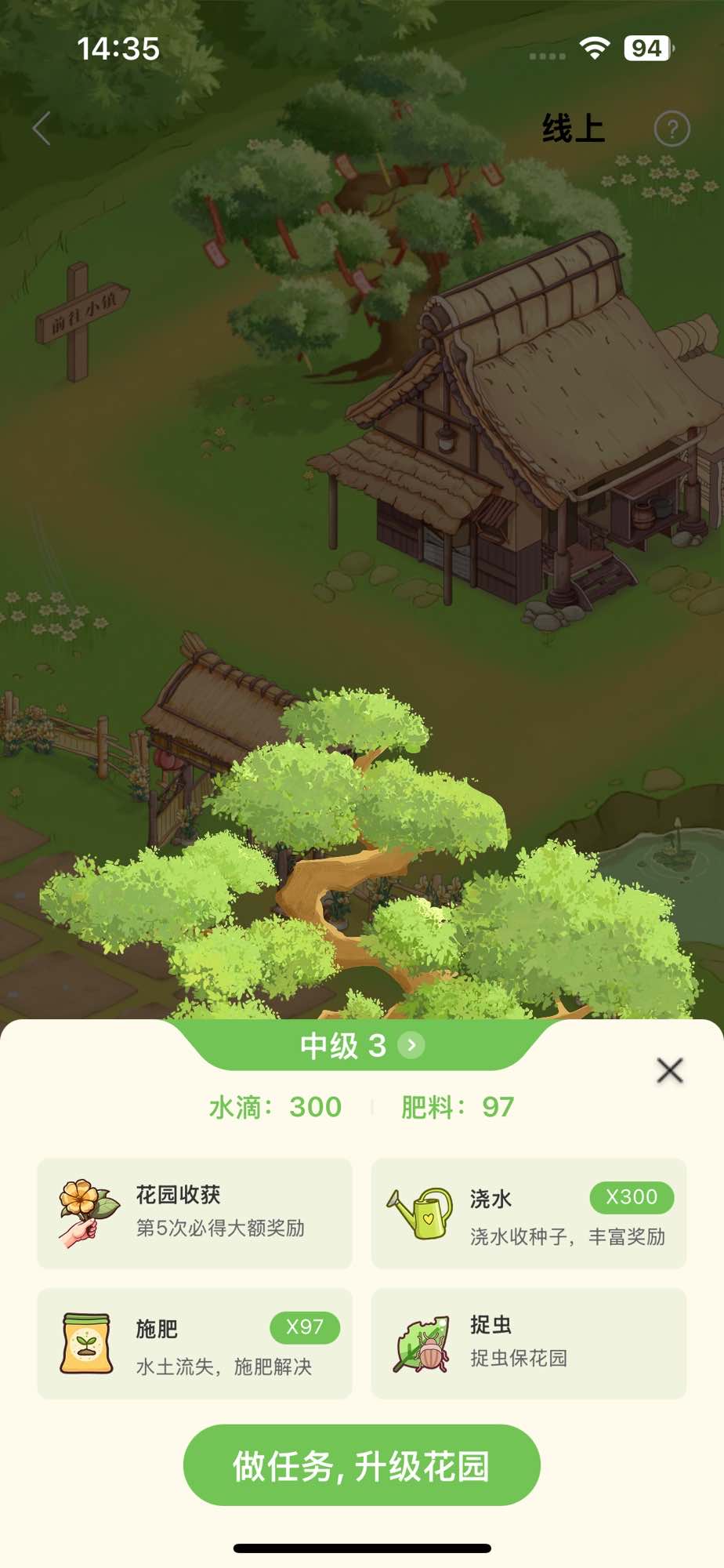Tap 做任务, 升级花园 button
Screen dimensions: 724x1568
coord(361,1465)
